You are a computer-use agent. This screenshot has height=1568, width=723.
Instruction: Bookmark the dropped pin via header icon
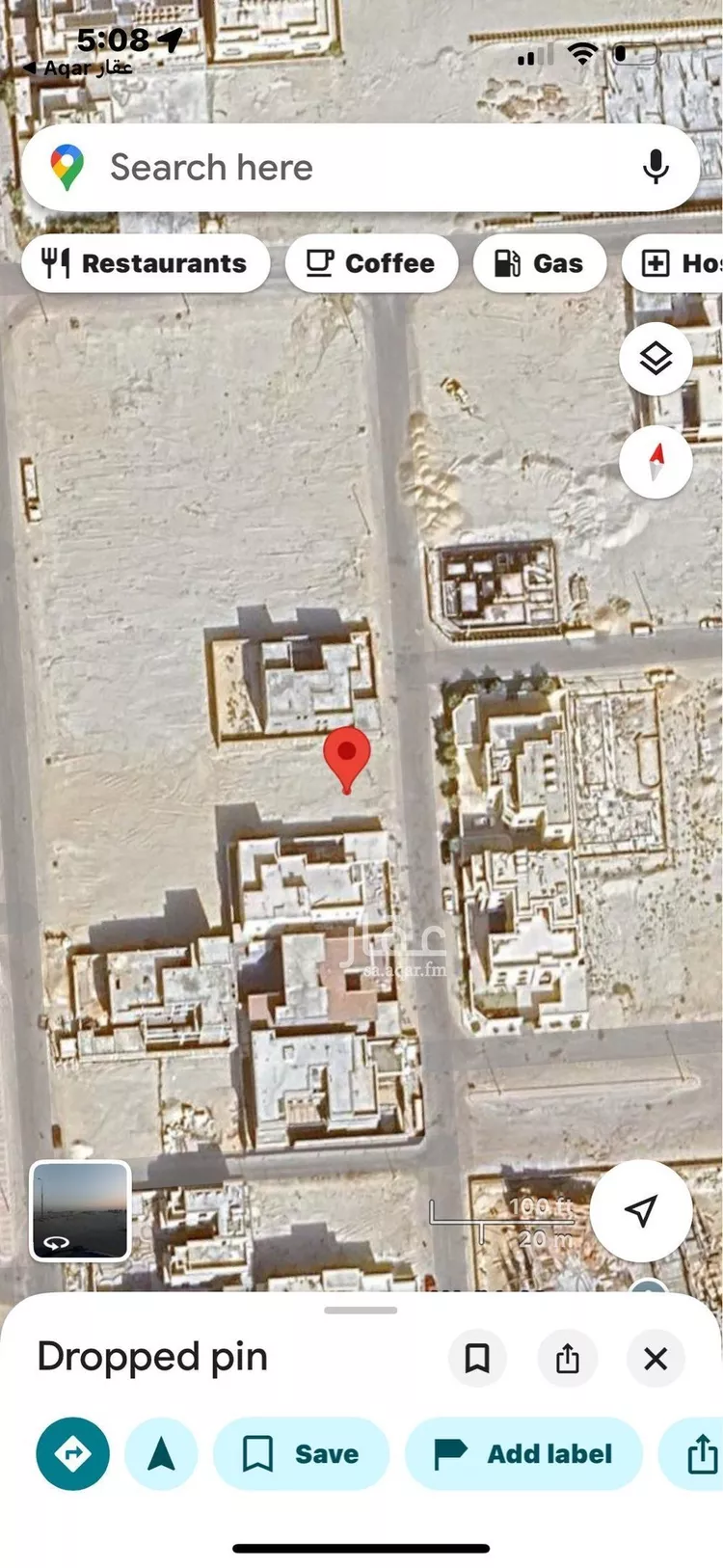coord(477,1359)
